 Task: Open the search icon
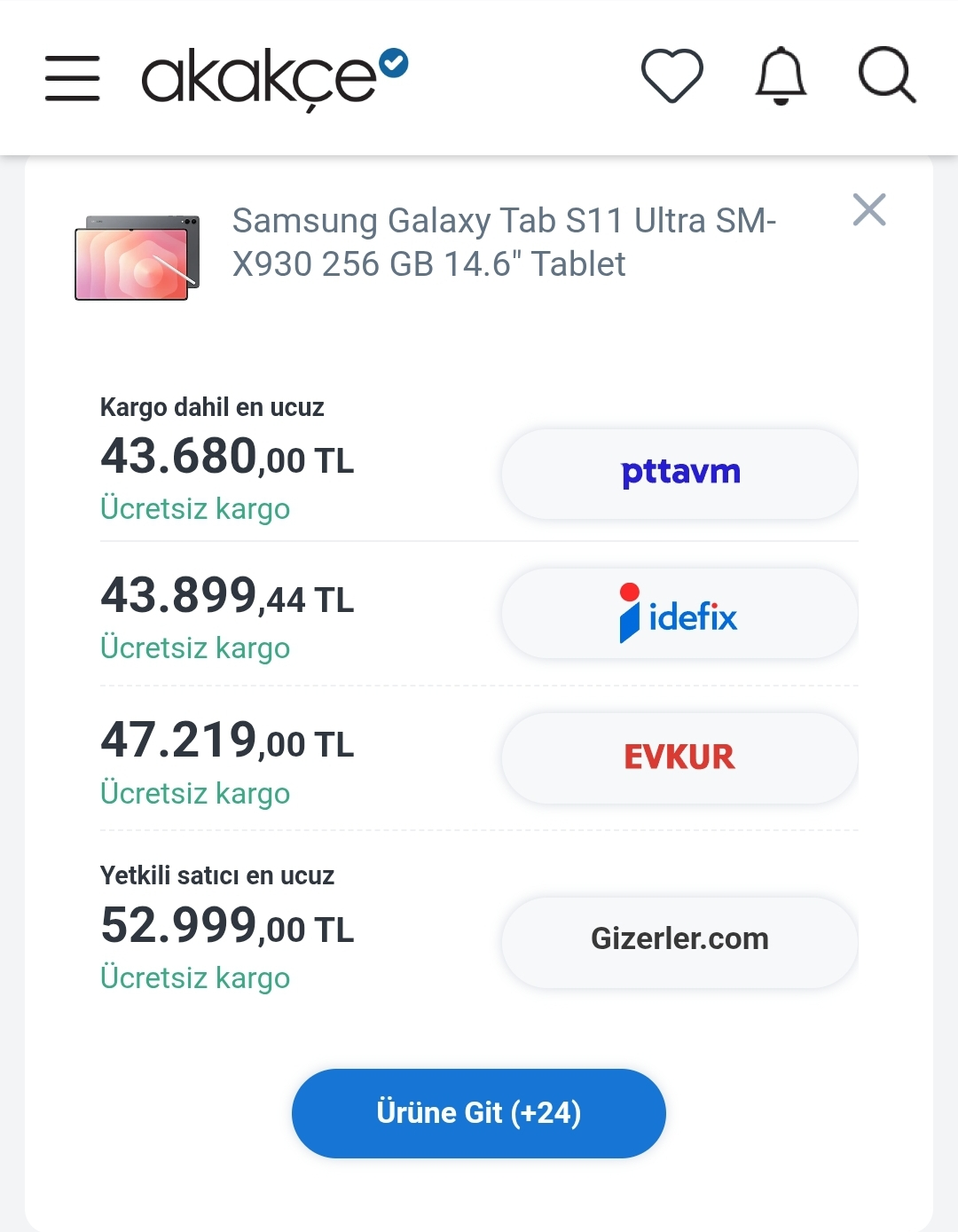click(886, 76)
